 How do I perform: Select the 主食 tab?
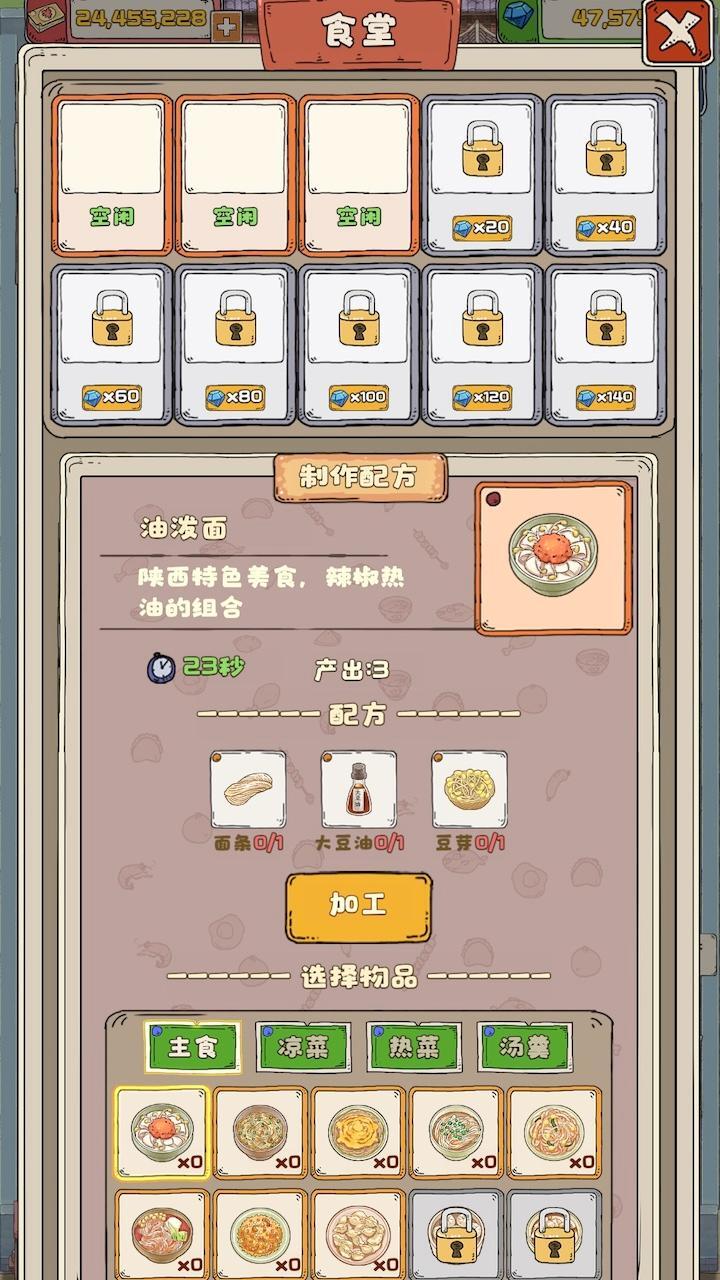(x=192, y=1047)
